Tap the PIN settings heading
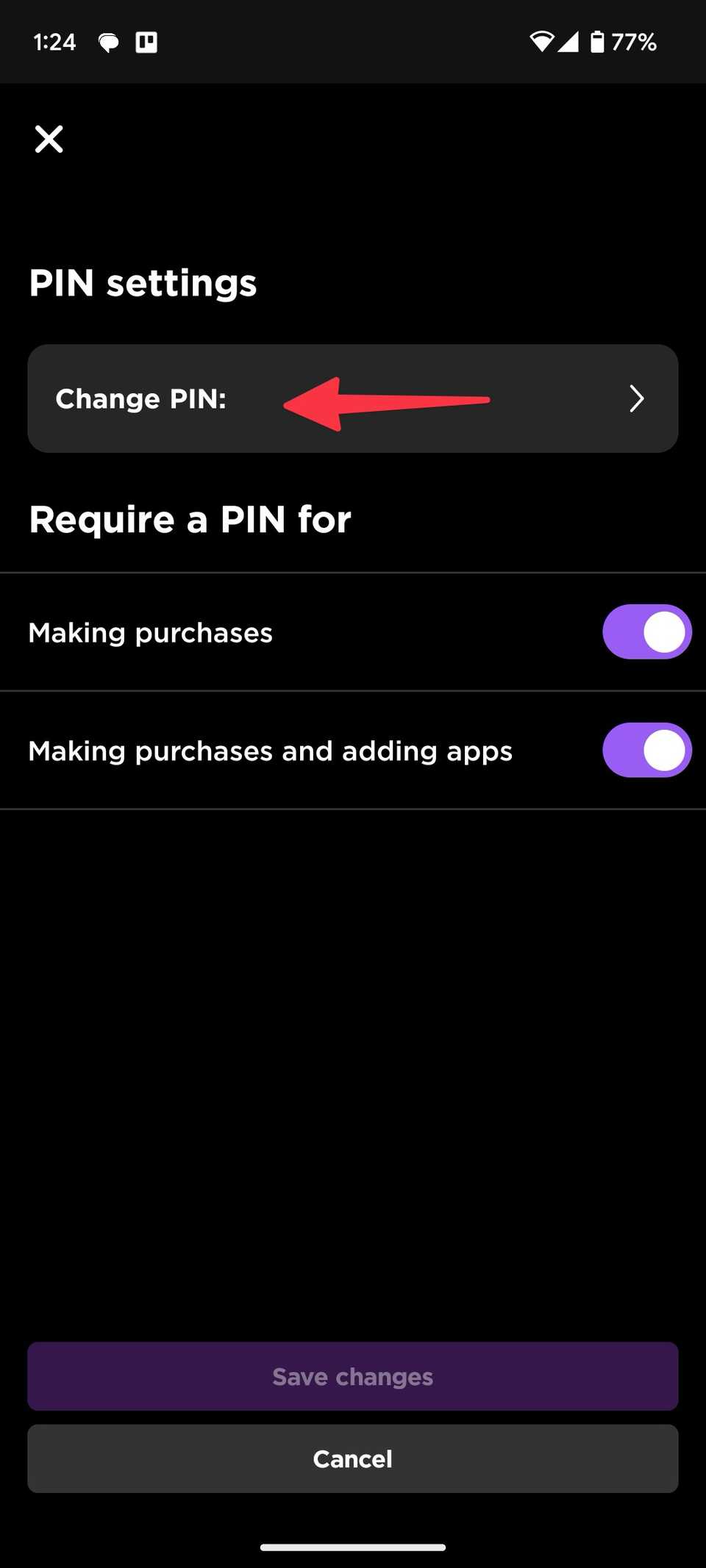Viewport: 706px width, 1568px height. [x=143, y=282]
